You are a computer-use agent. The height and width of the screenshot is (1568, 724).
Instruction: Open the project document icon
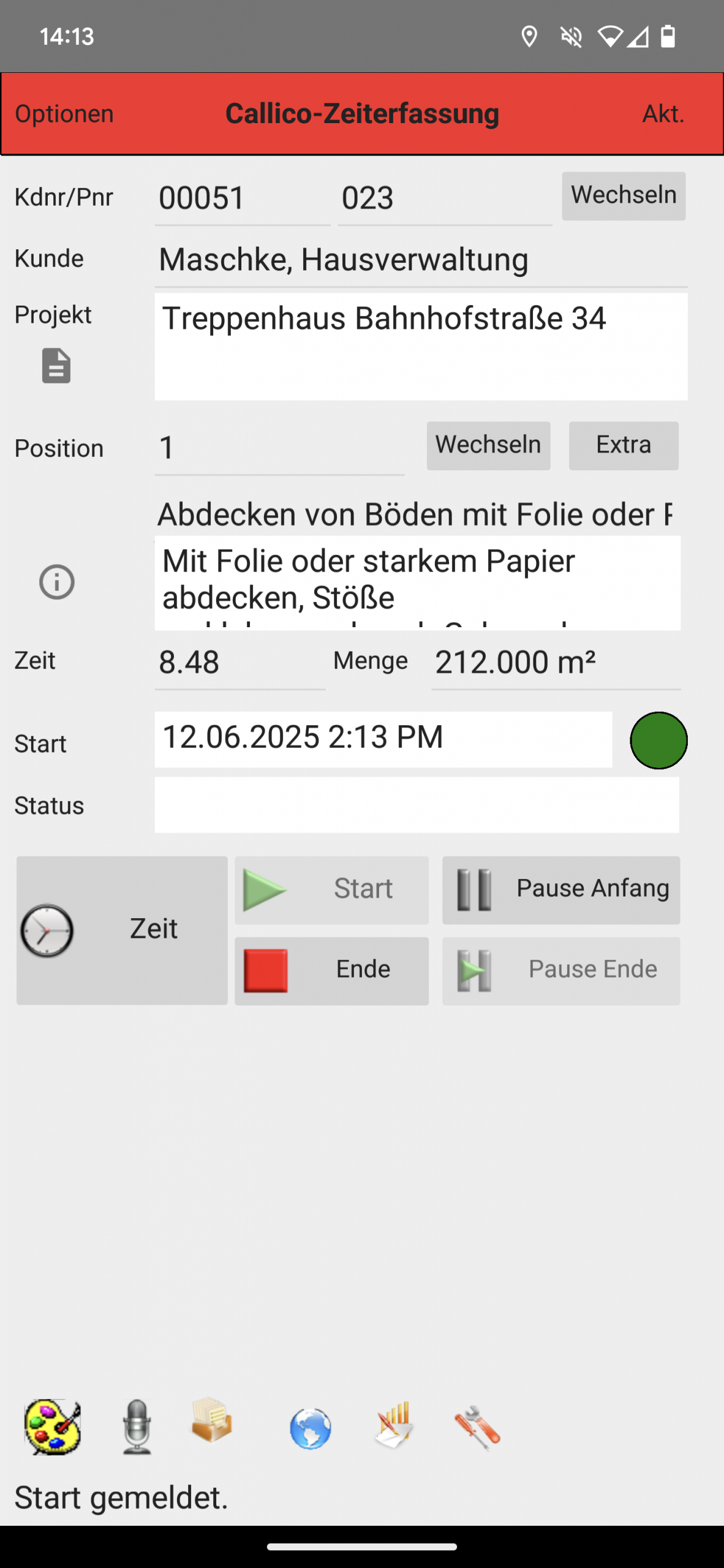[x=56, y=366]
